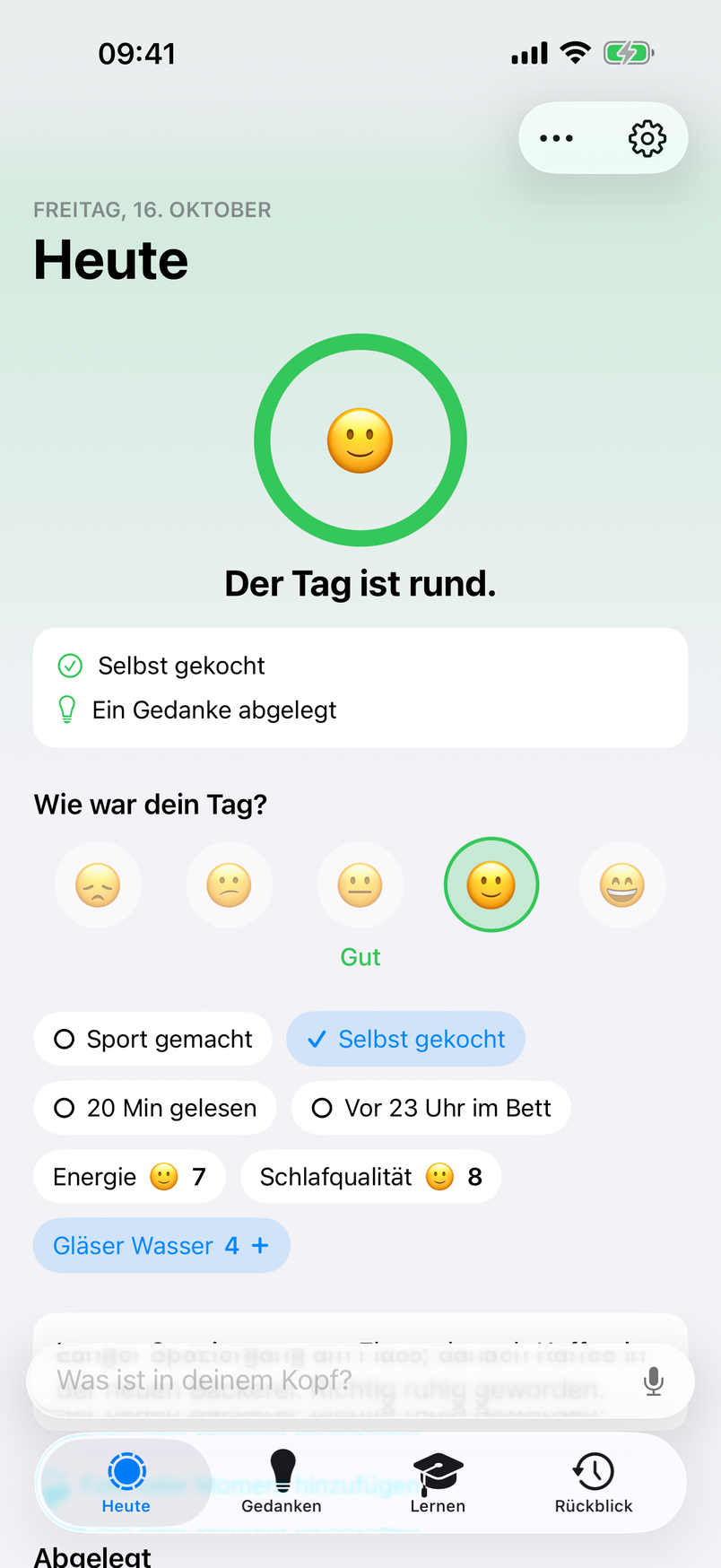721x1568 pixels.
Task: Focus the Was ist in deinem Kopf field
Action: (341, 1380)
